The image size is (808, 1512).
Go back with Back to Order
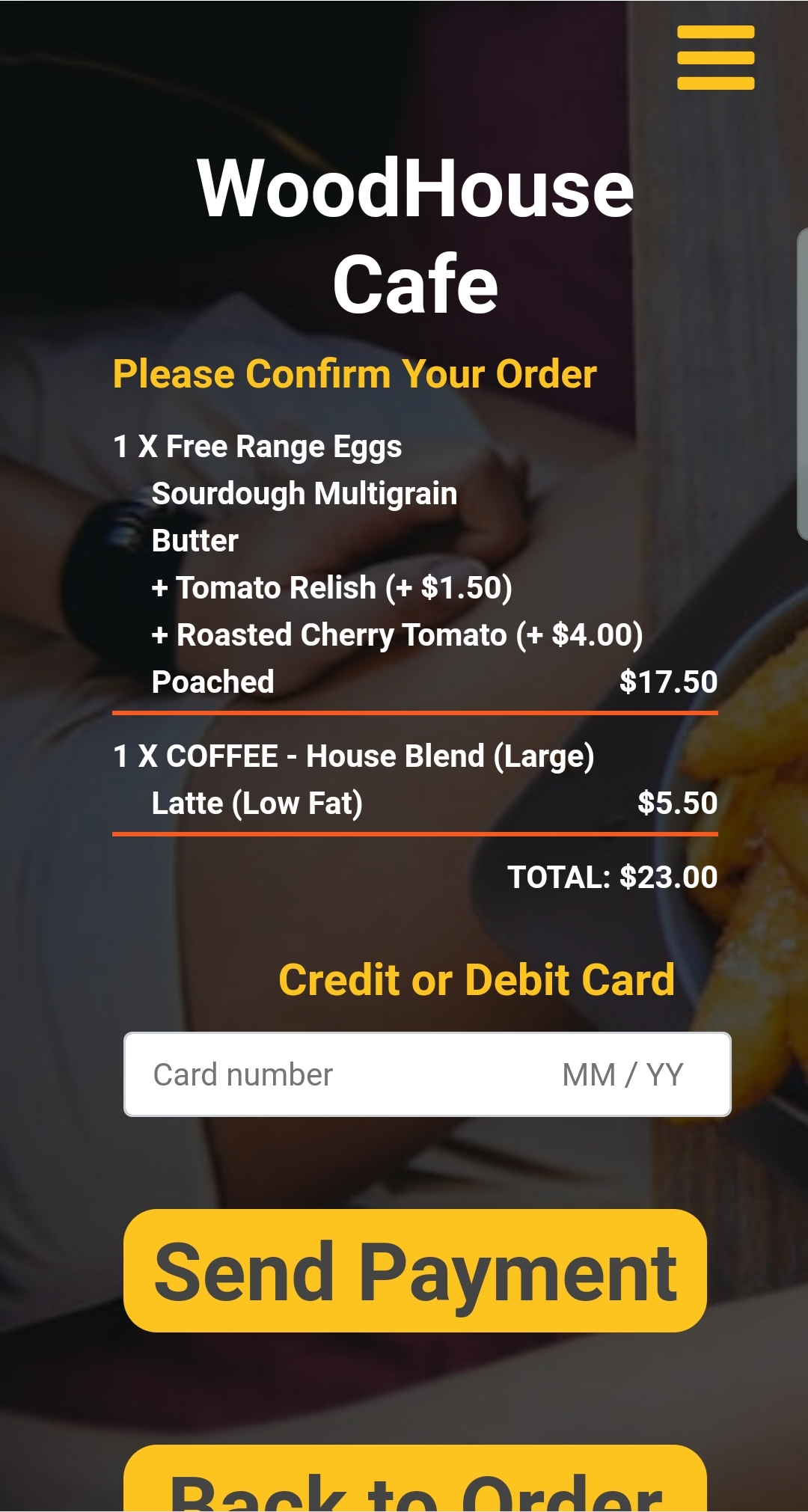click(x=415, y=1483)
